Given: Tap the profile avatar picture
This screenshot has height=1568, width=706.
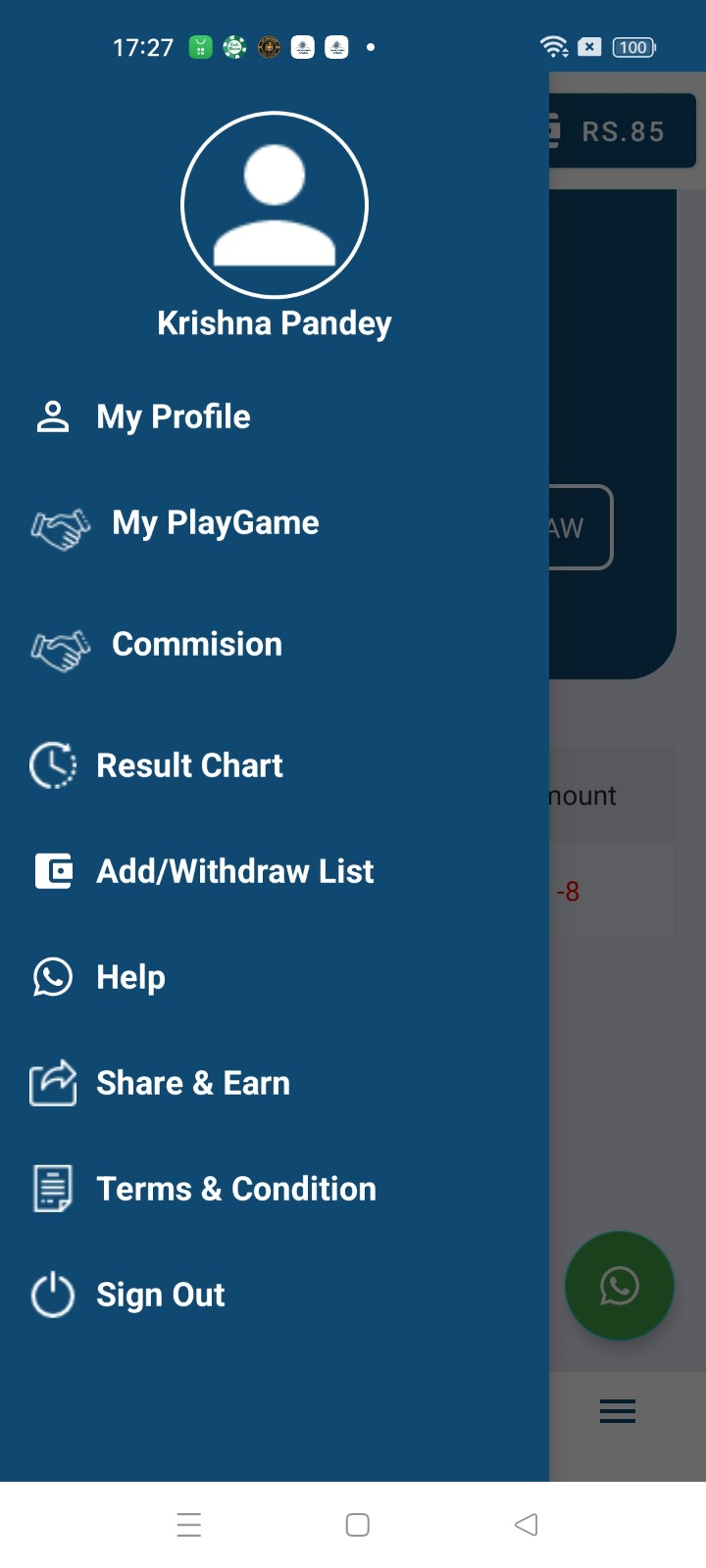Looking at the screenshot, I should click(x=275, y=205).
